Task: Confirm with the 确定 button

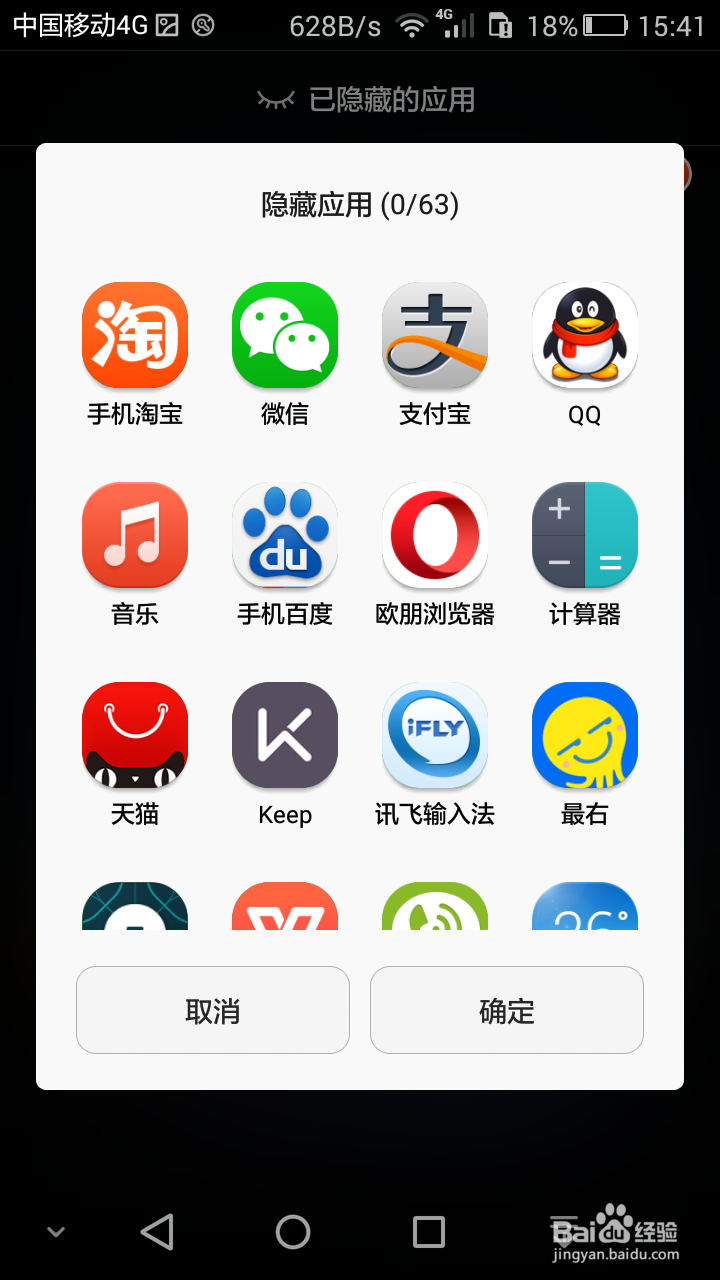Action: [506, 1010]
